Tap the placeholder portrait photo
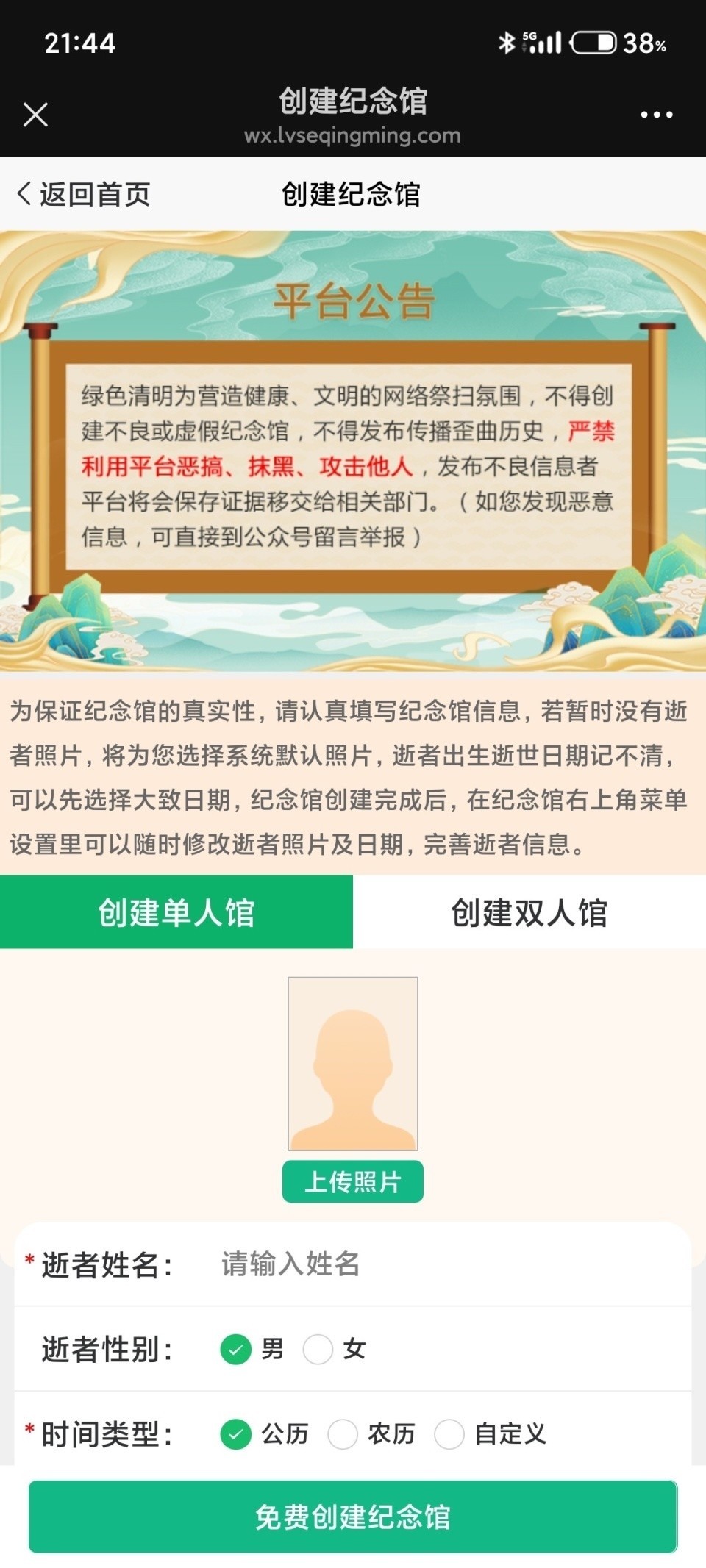The image size is (706, 1568). pyautogui.click(x=353, y=1063)
